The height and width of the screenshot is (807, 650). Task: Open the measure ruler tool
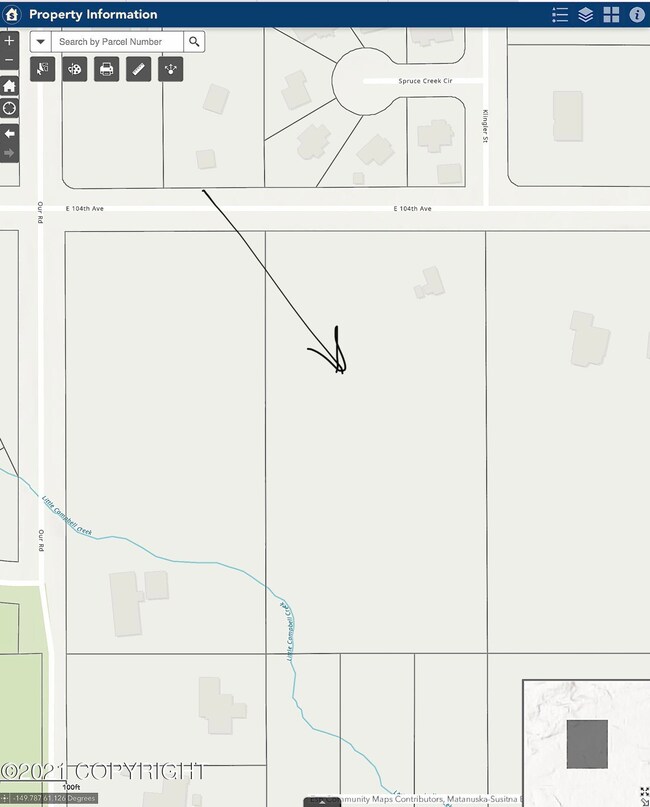138,69
